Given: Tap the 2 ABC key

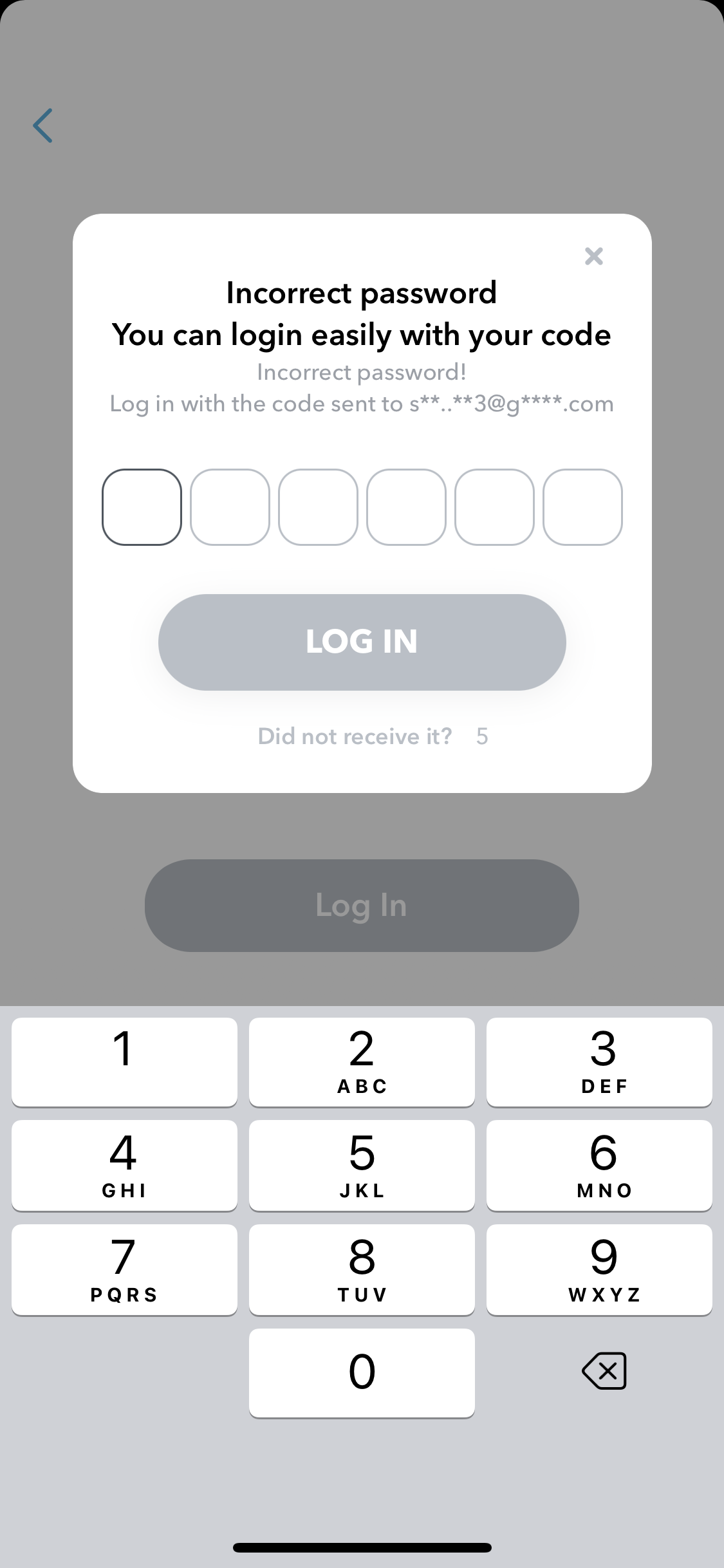Looking at the screenshot, I should click(x=361, y=1062).
